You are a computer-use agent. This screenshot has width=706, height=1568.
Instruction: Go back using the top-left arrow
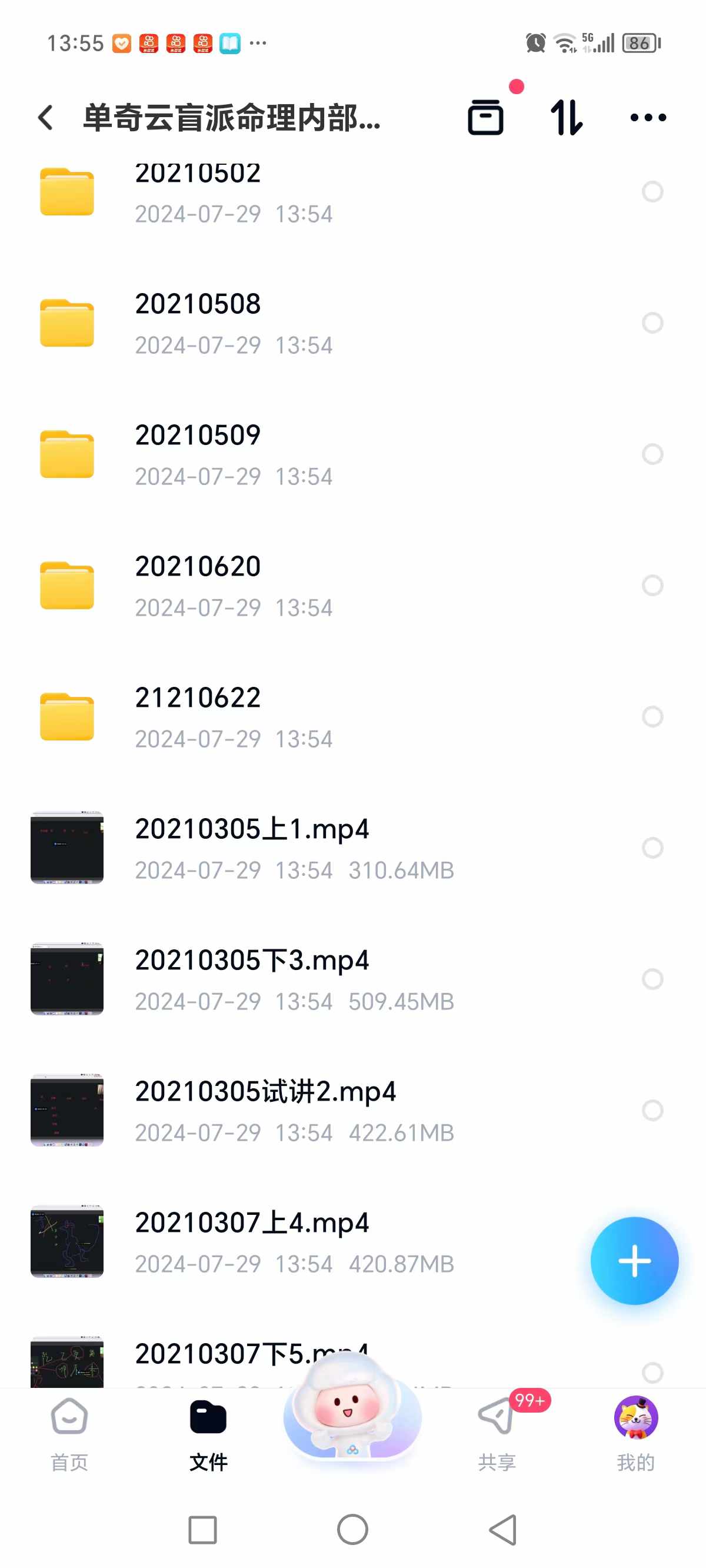point(46,118)
